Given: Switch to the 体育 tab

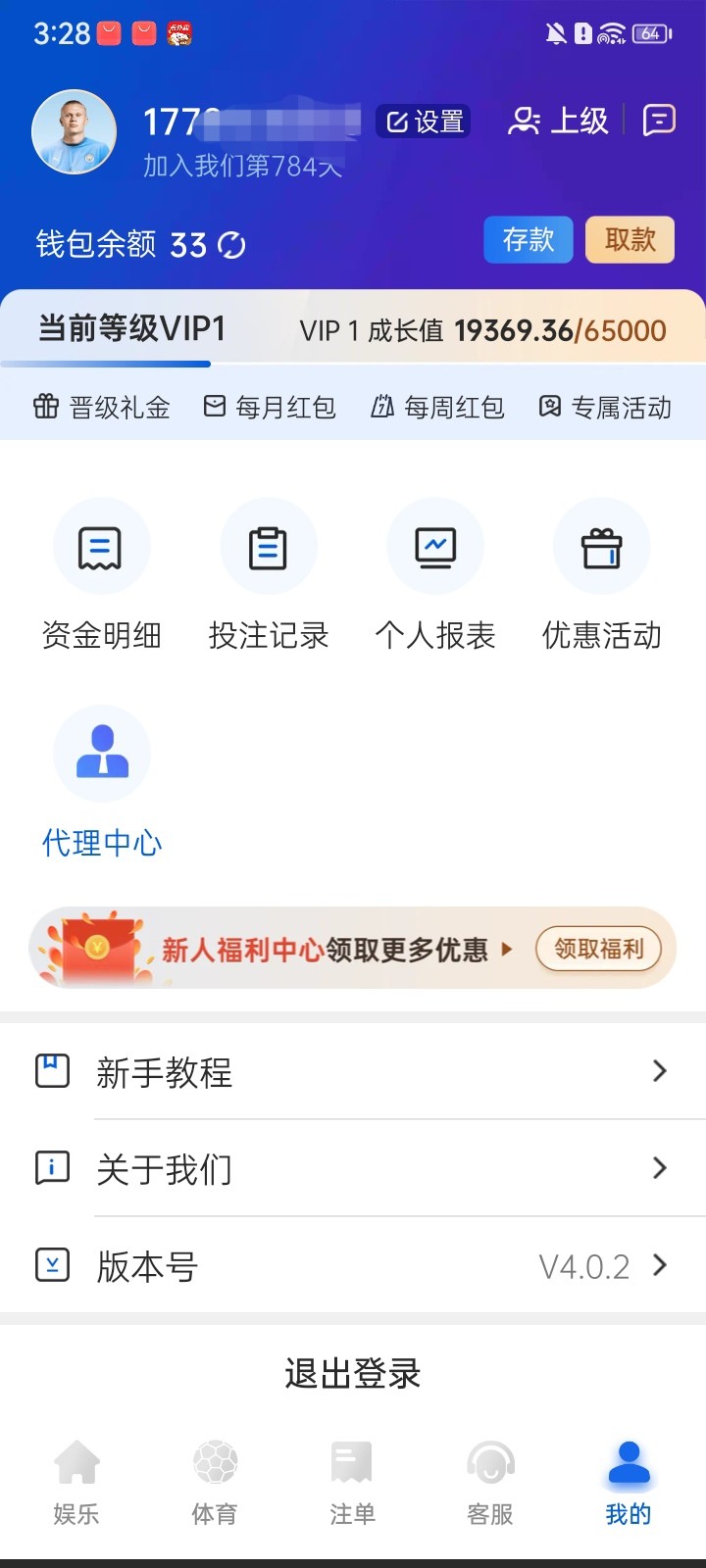Looking at the screenshot, I should (215, 1484).
